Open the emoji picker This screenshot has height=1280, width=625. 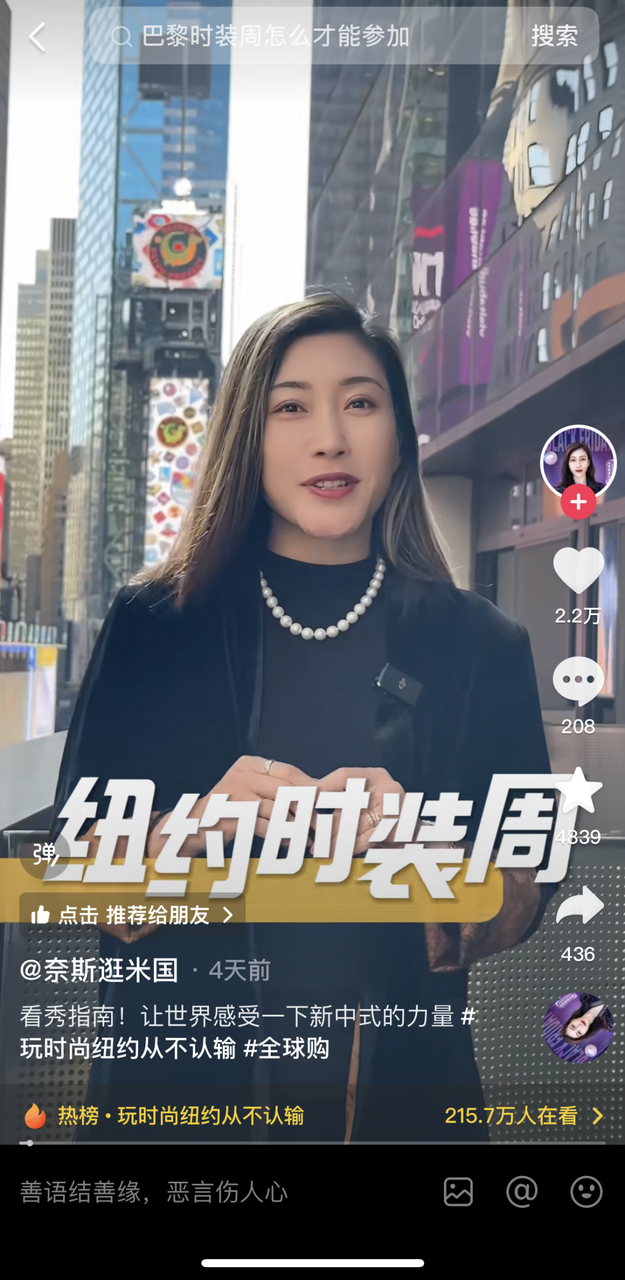[586, 1192]
